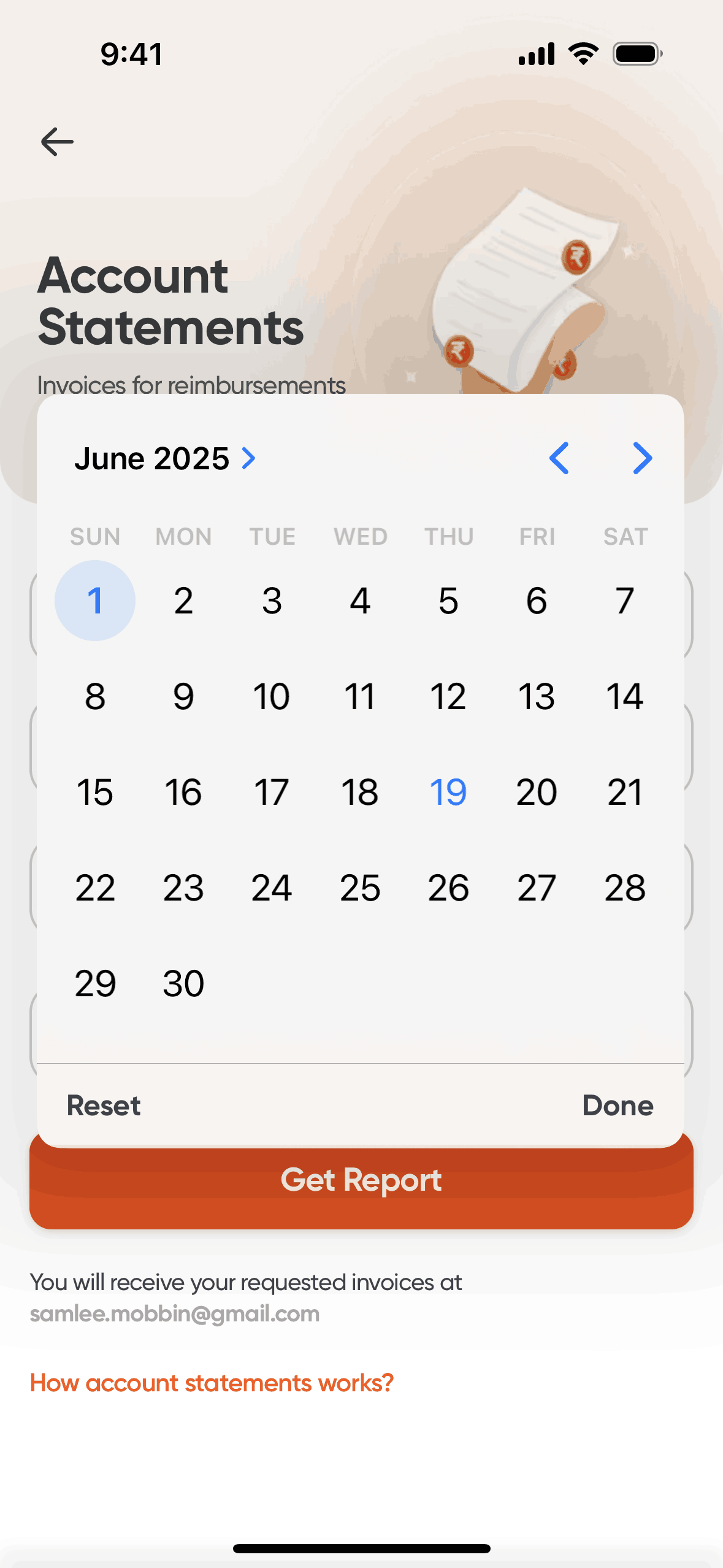Pick June 19 on the calendar
723x1568 pixels.
[448, 792]
